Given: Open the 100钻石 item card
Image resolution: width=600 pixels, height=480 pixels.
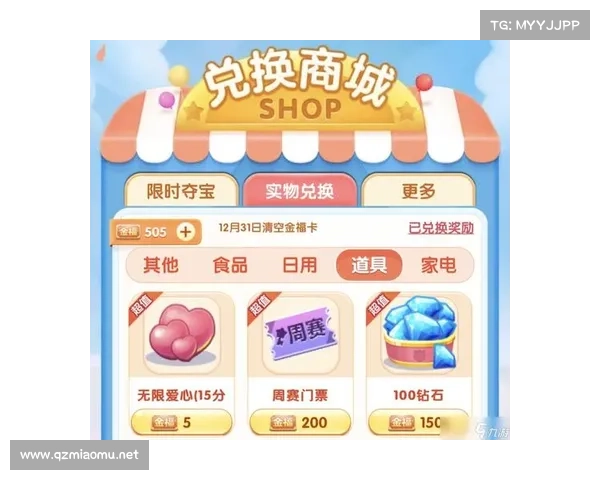Looking at the screenshot, I should pyautogui.click(x=417, y=345).
